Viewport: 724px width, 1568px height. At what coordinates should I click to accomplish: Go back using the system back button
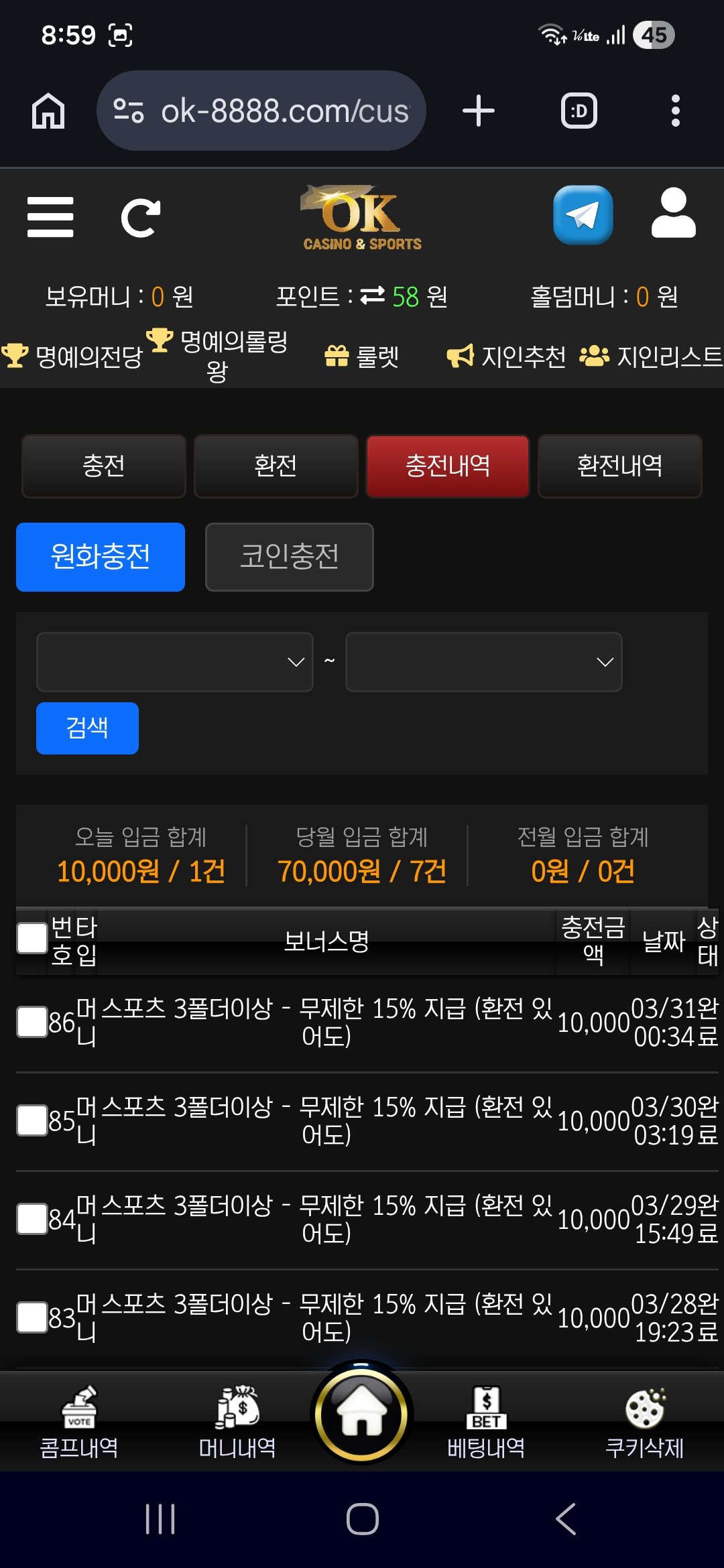point(566,1518)
